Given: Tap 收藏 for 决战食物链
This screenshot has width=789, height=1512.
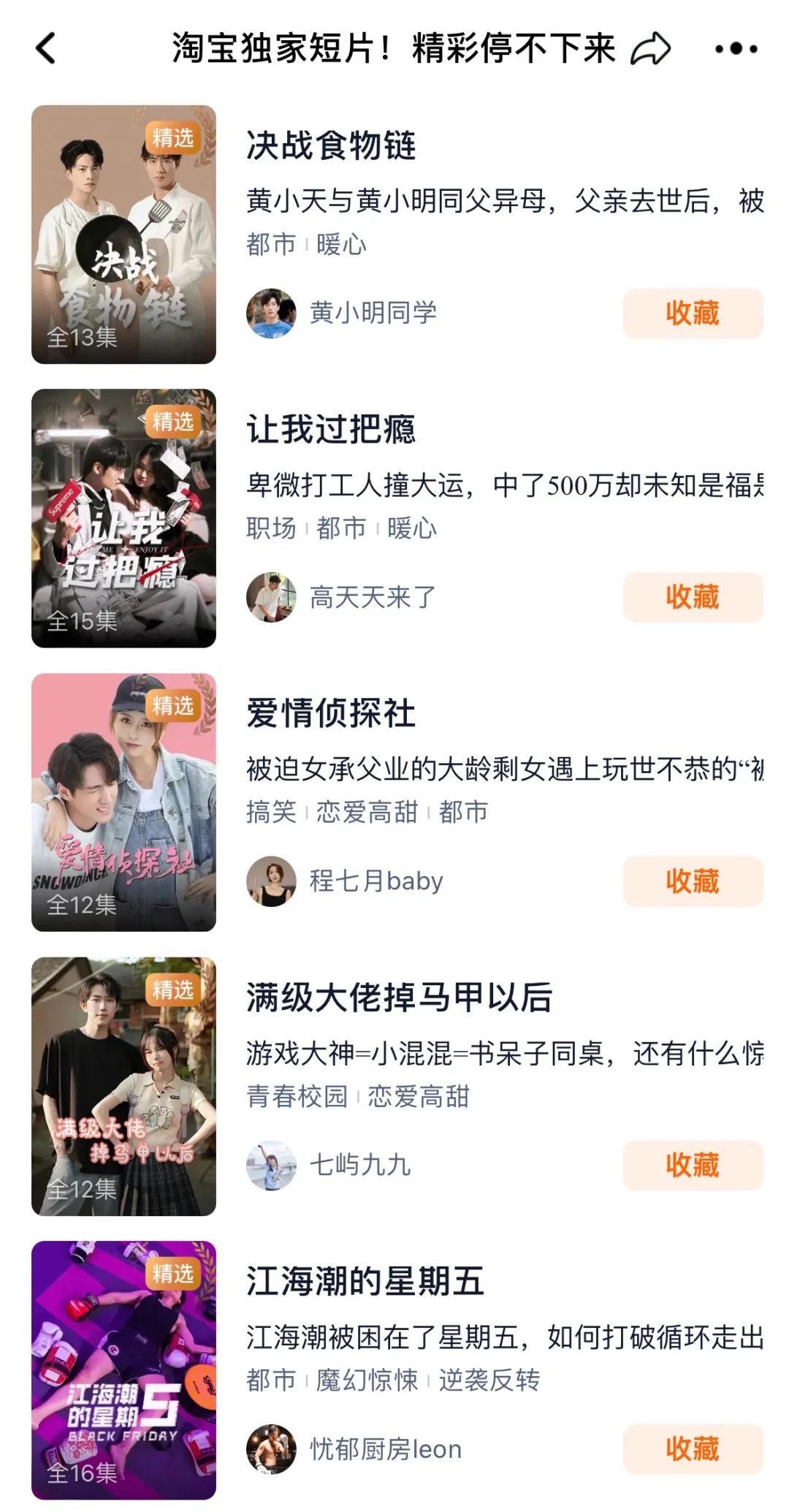Looking at the screenshot, I should tap(692, 314).
